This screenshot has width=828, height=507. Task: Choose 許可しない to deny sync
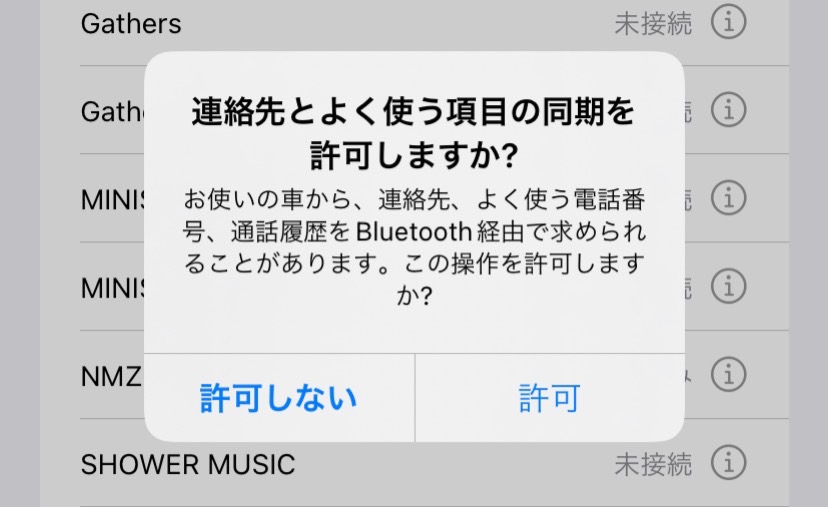pyautogui.click(x=279, y=398)
